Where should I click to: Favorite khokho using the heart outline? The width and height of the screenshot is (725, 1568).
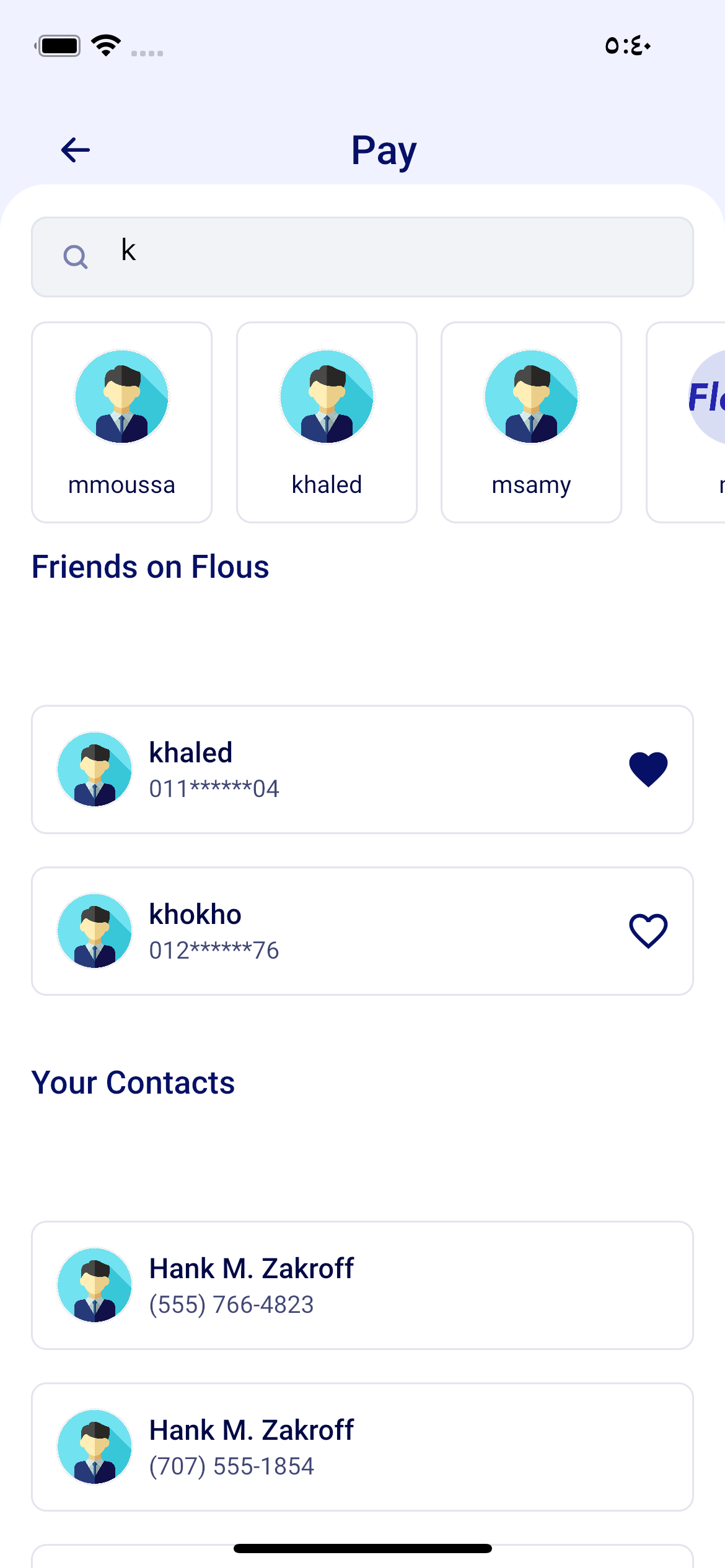[648, 930]
